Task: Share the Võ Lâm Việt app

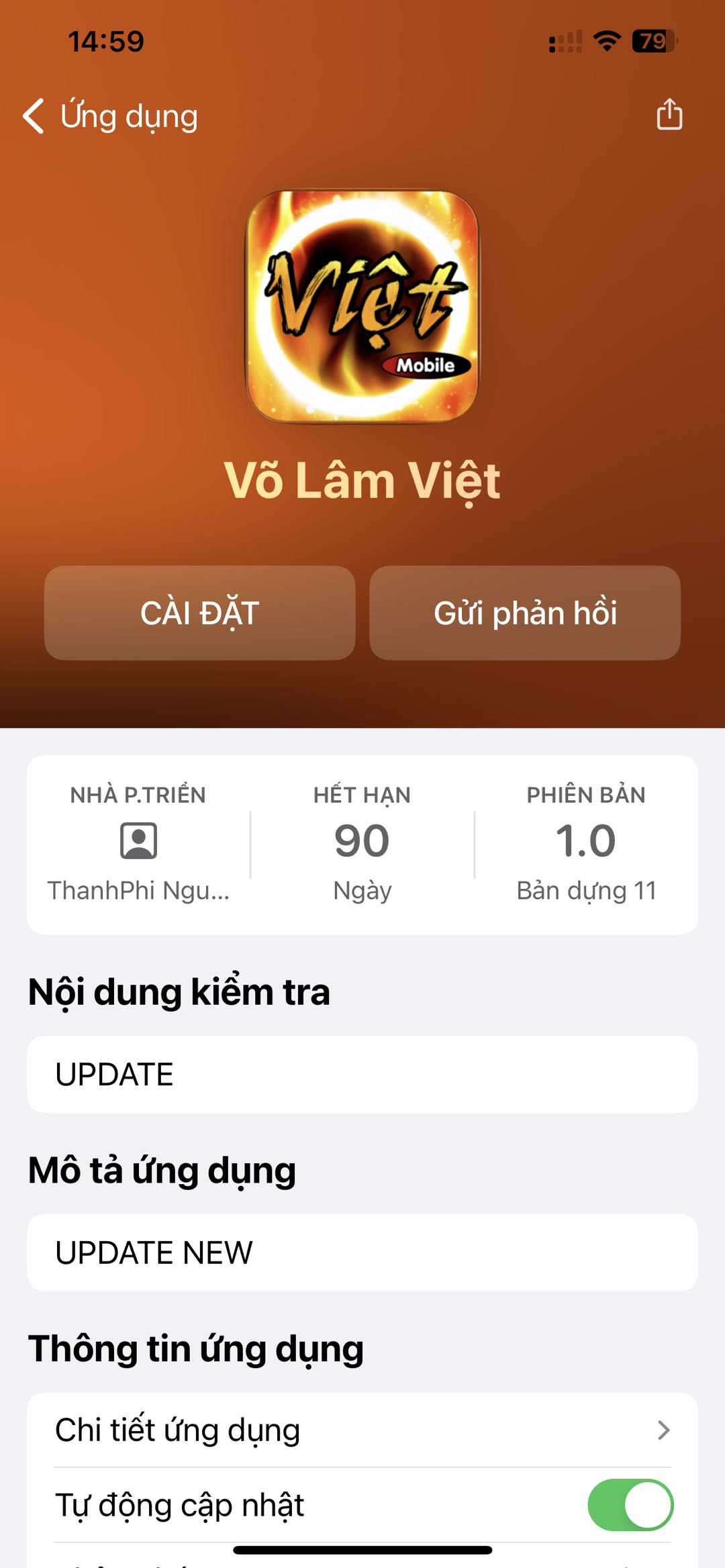Action: pyautogui.click(x=669, y=114)
